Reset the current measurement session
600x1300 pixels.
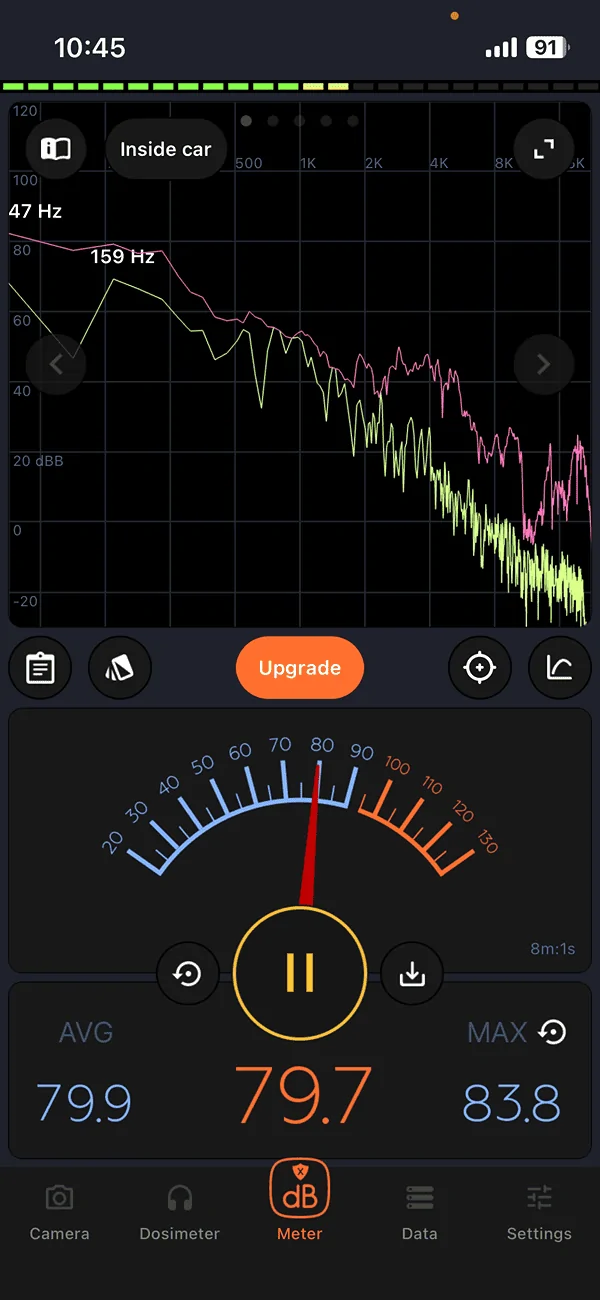click(188, 973)
